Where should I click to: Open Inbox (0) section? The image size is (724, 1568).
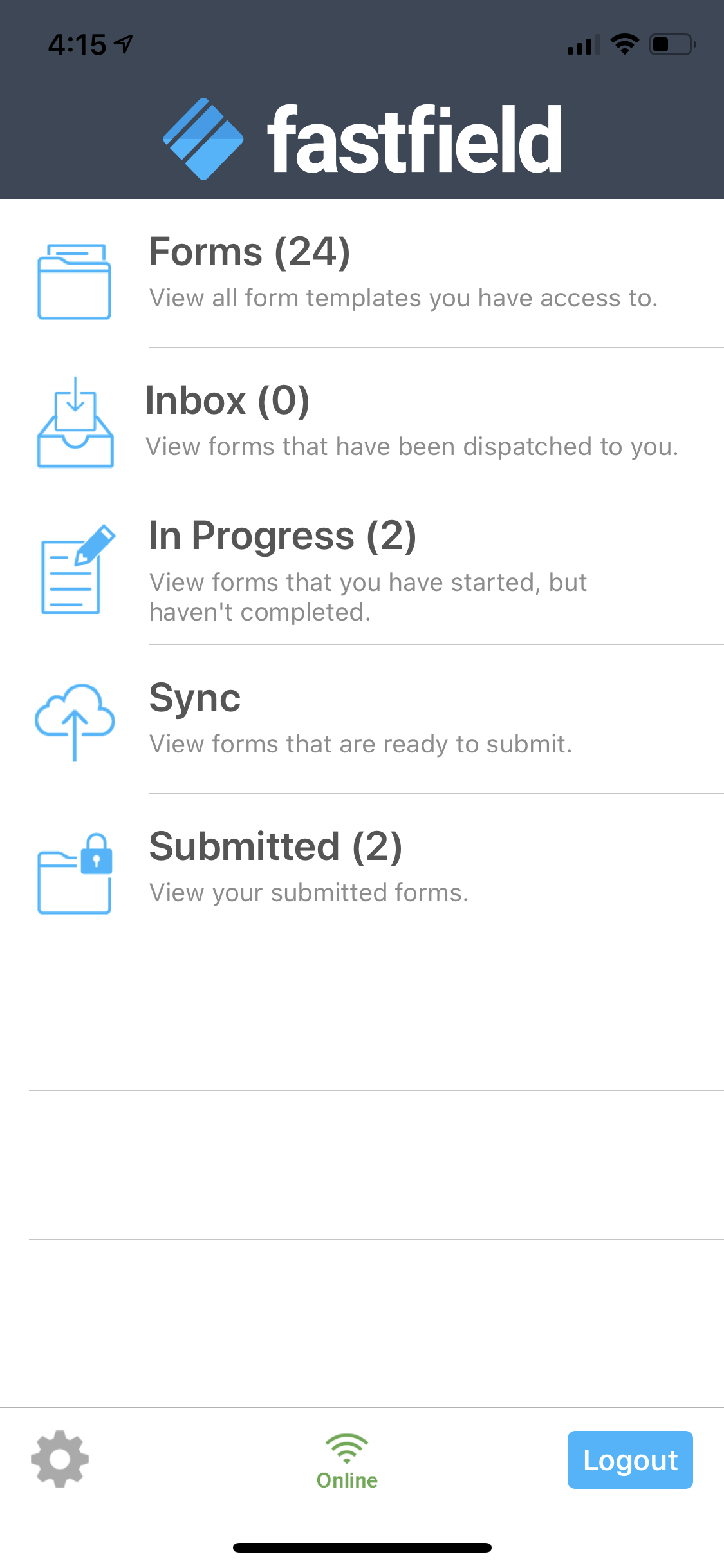pos(228,400)
